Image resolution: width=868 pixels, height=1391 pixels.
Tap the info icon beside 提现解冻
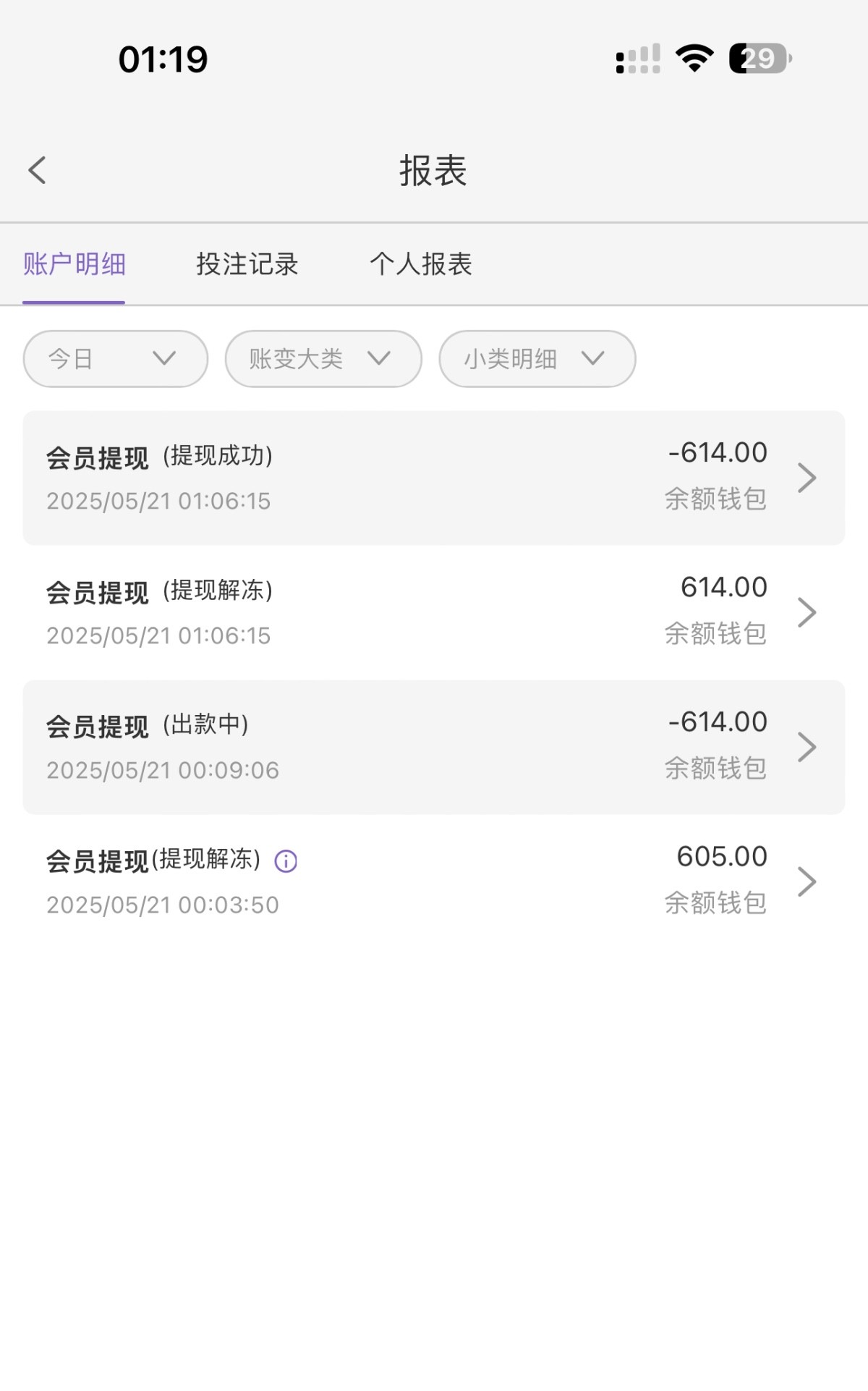286,861
